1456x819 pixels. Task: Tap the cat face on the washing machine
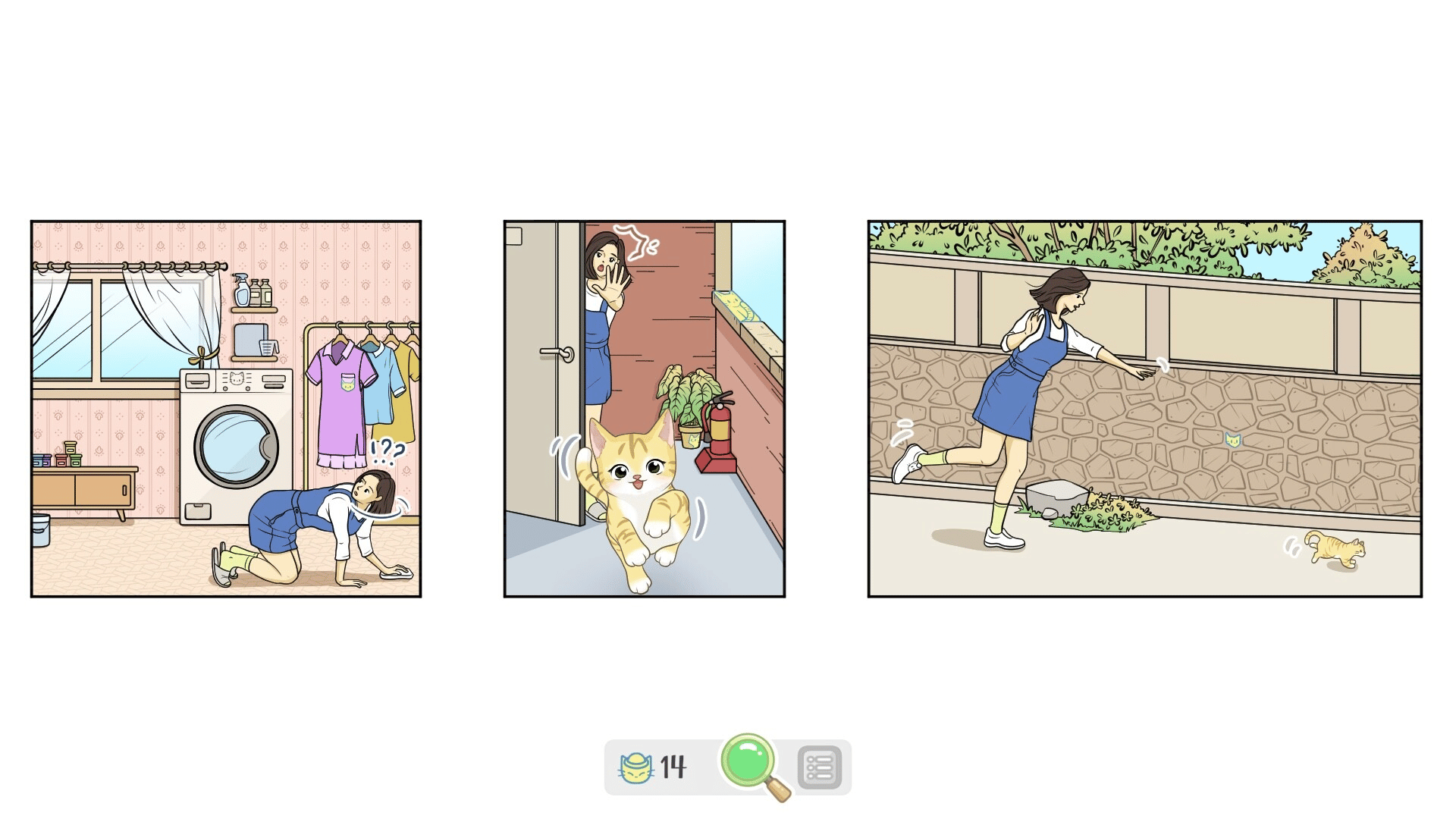pos(237,379)
